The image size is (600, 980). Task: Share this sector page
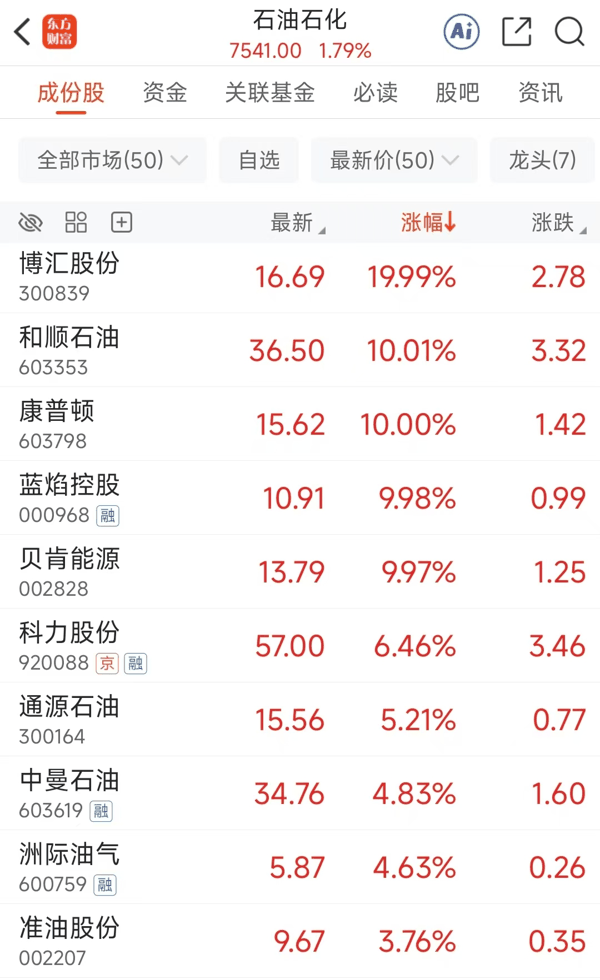(516, 32)
